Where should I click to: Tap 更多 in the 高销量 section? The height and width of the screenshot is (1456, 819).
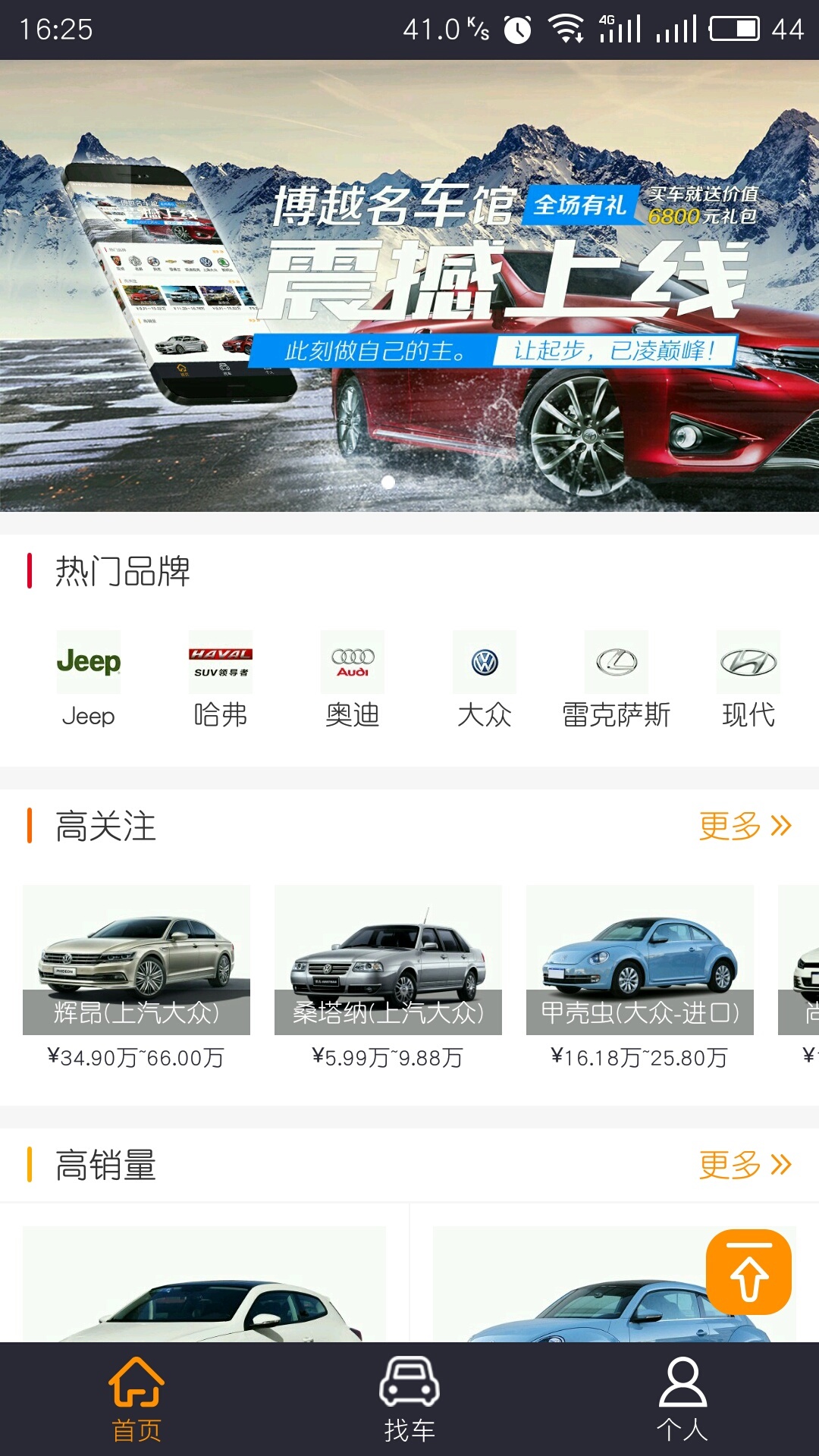click(744, 1165)
